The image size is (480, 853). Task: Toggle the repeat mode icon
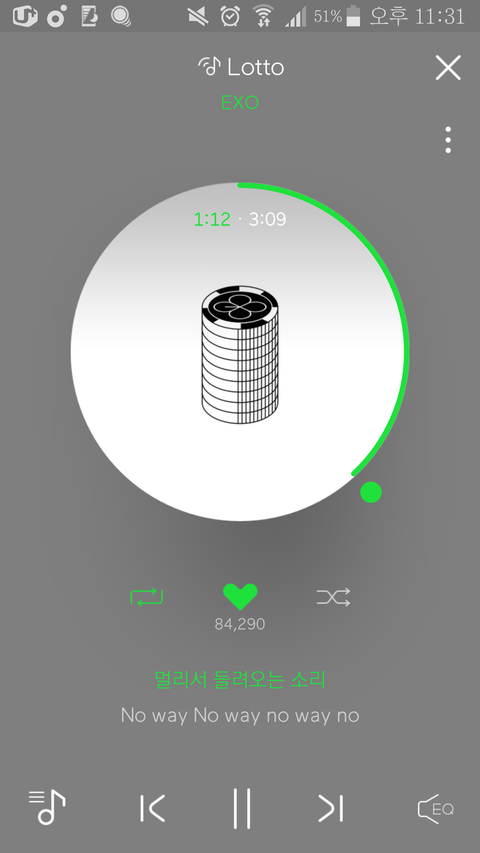click(x=147, y=597)
